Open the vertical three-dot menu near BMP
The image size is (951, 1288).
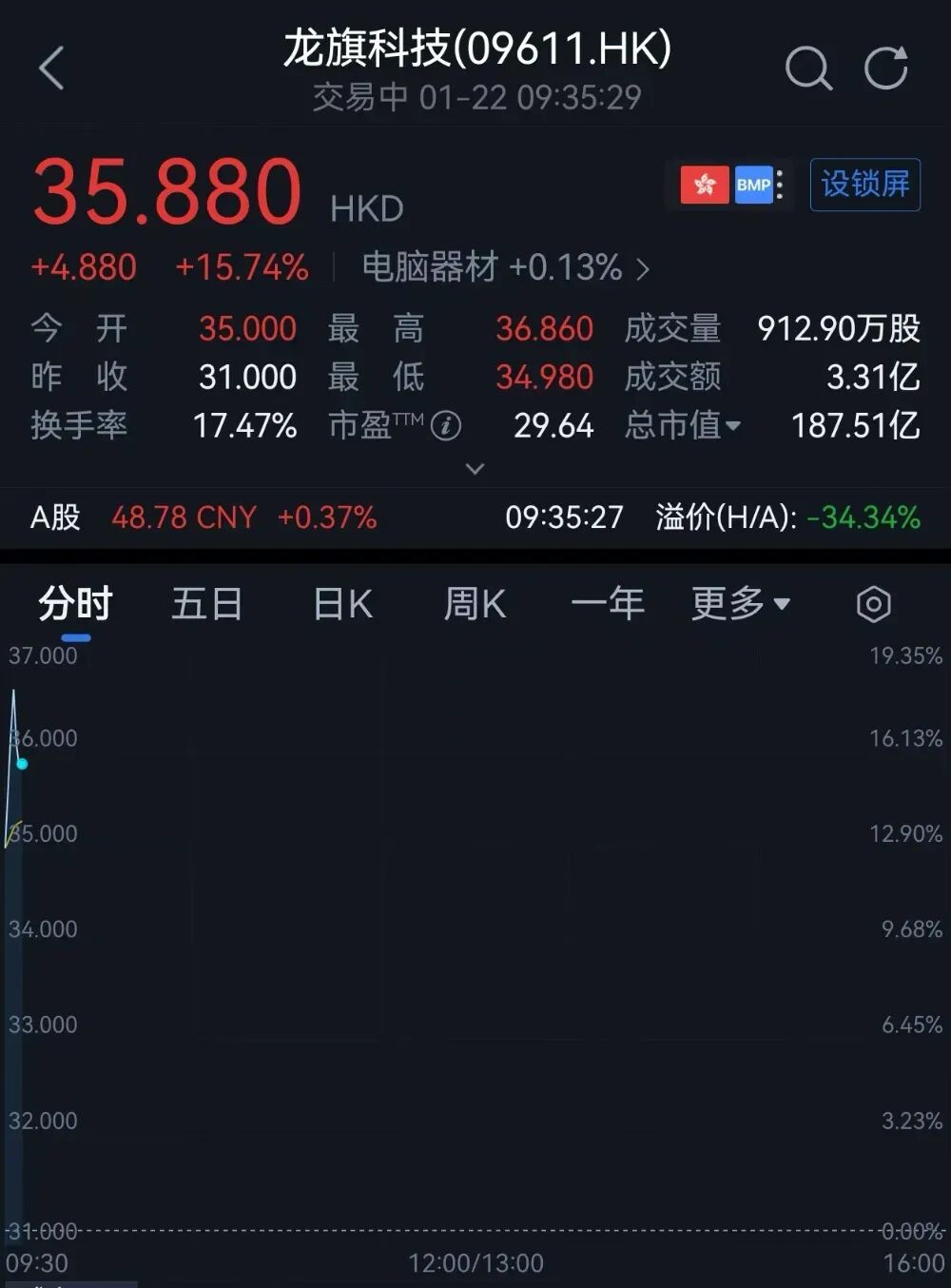click(781, 185)
